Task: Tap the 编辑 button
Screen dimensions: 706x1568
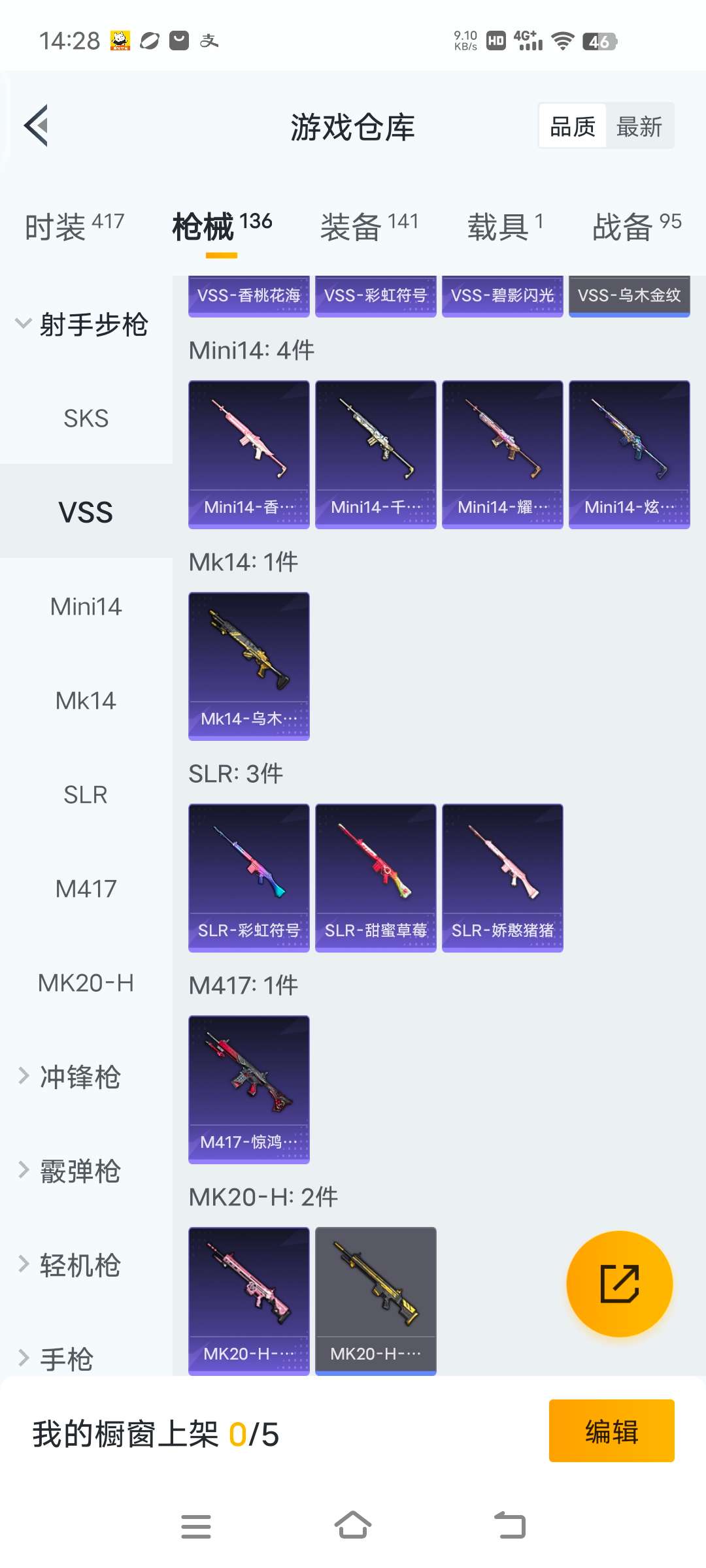Action: pos(611,1431)
